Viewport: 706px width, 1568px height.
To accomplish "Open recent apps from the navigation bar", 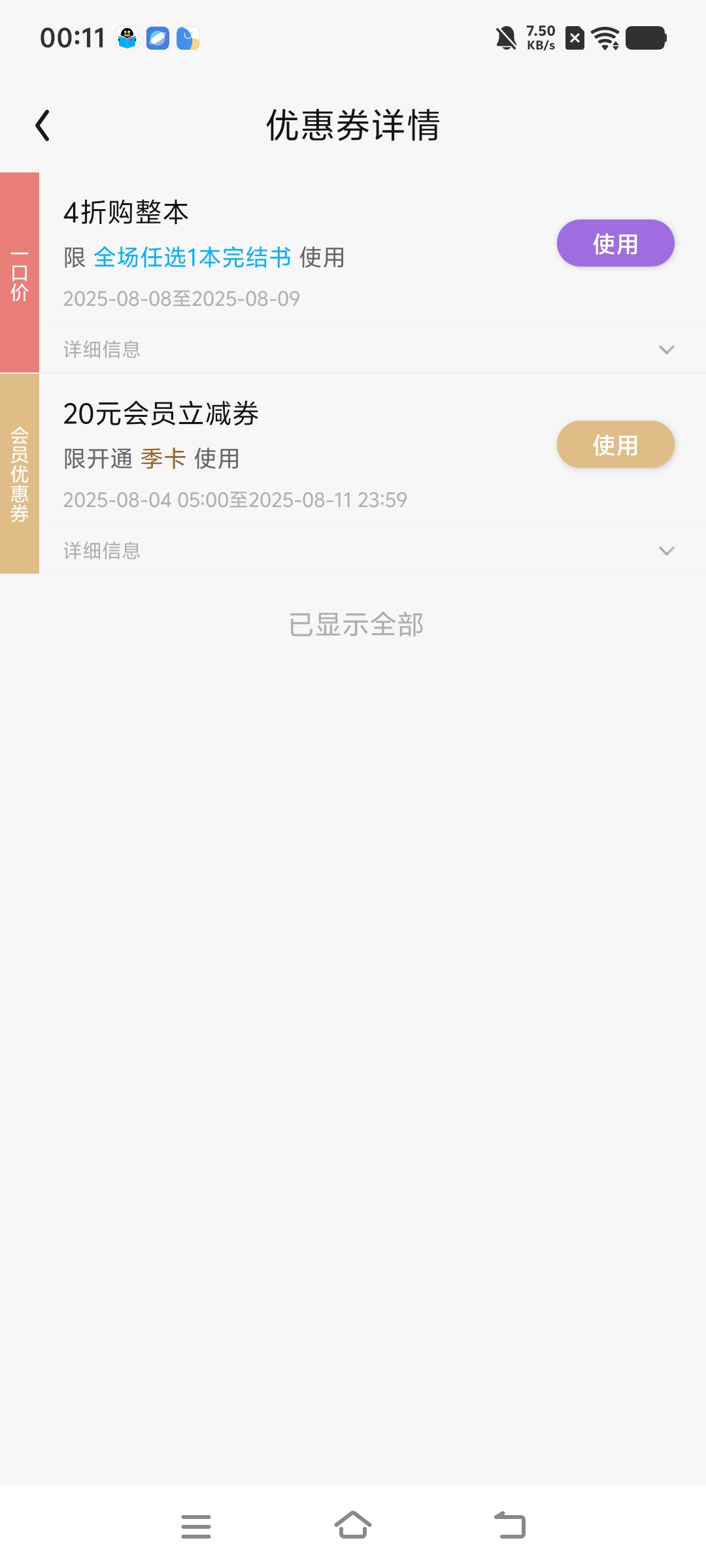I will point(196,1526).
